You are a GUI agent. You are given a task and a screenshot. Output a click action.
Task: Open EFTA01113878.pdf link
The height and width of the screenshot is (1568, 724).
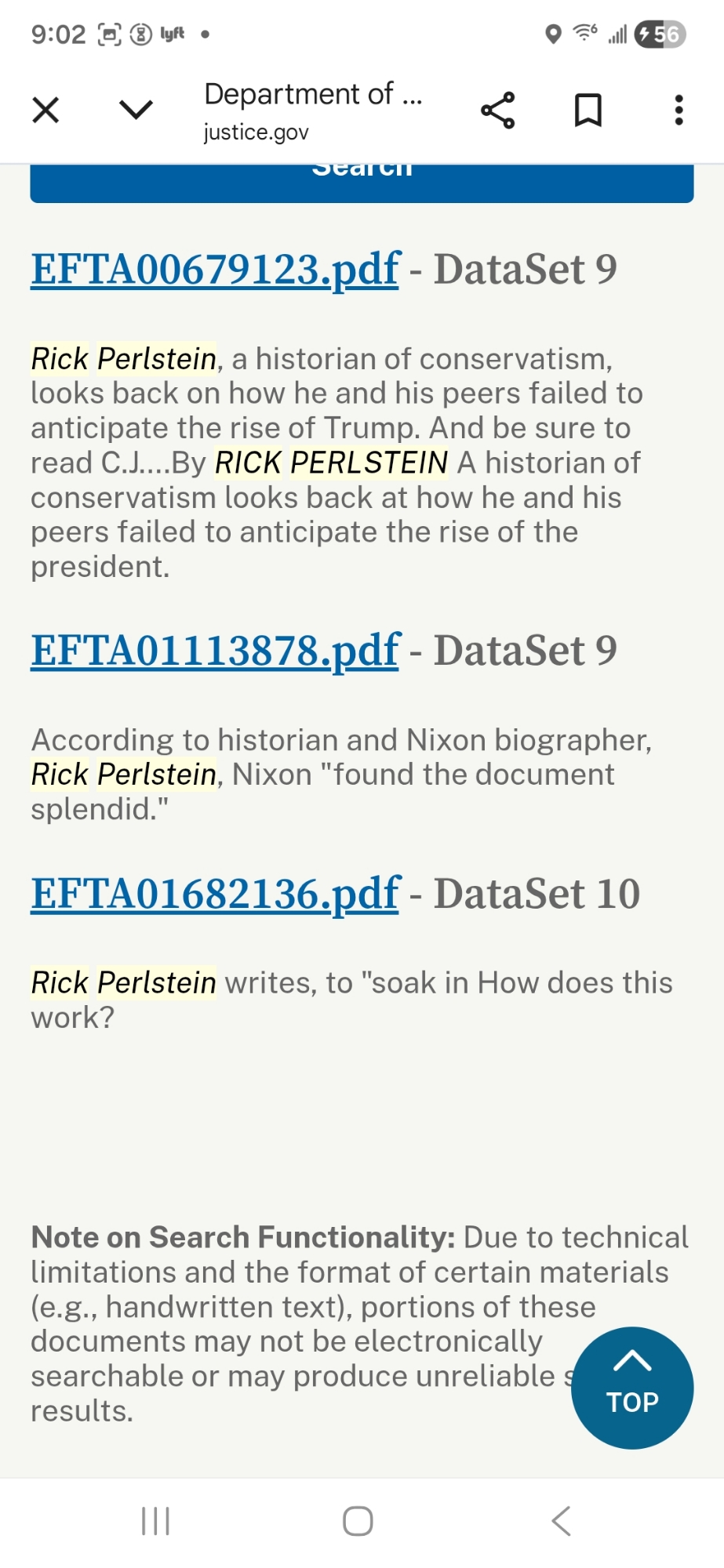pos(216,650)
